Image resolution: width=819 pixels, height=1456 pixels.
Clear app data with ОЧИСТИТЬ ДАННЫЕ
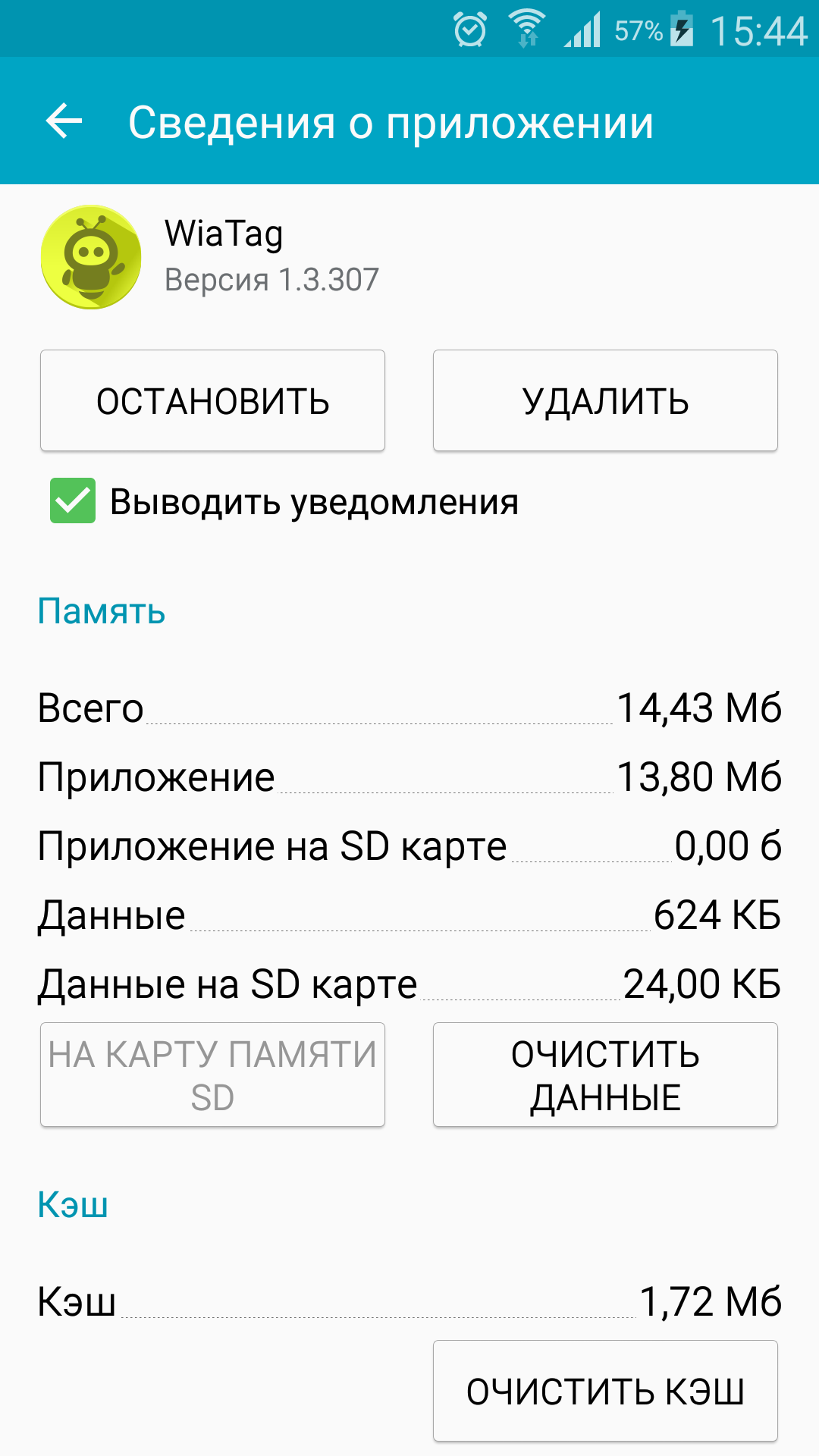point(605,1075)
